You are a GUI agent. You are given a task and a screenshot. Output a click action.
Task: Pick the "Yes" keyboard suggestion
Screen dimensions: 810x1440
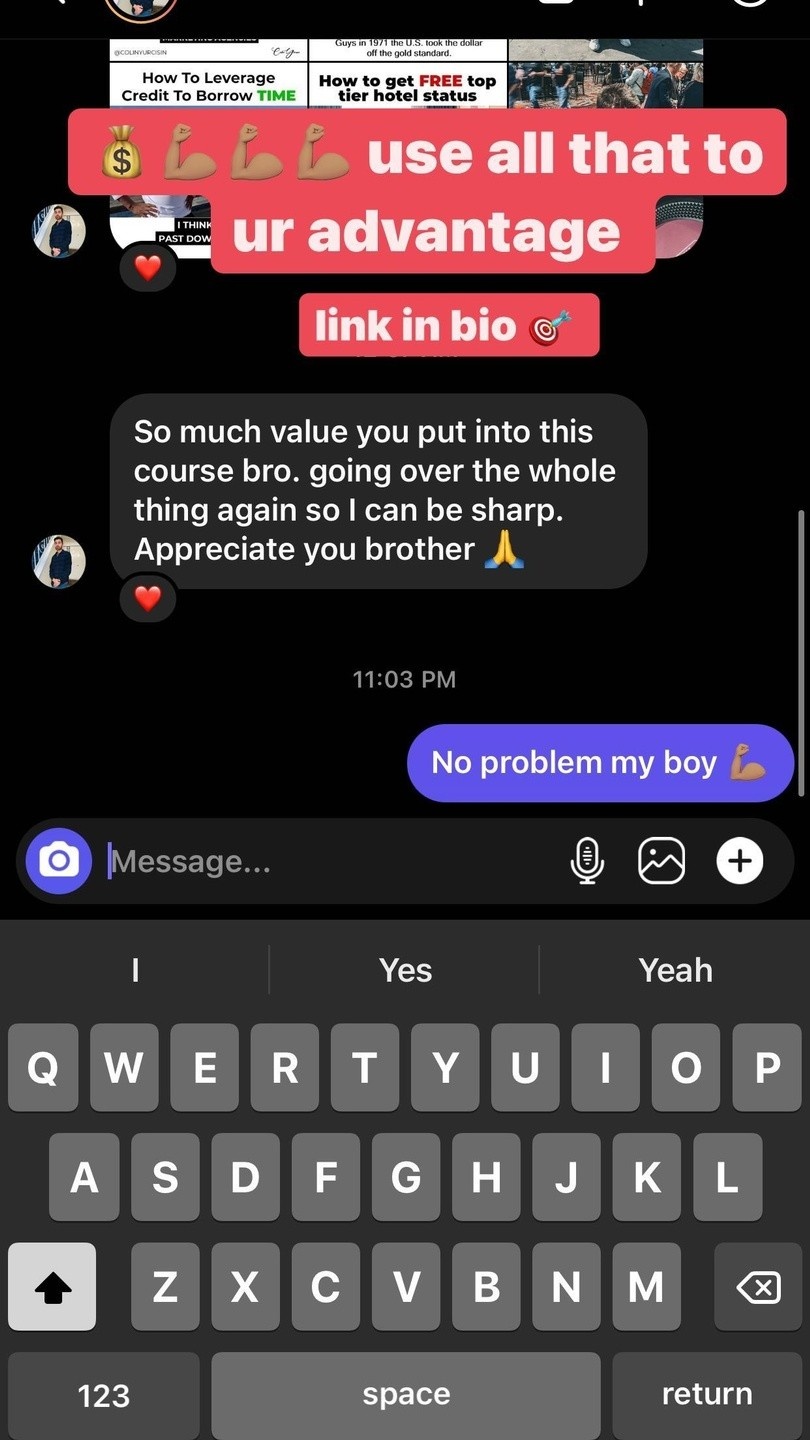[x=405, y=970]
